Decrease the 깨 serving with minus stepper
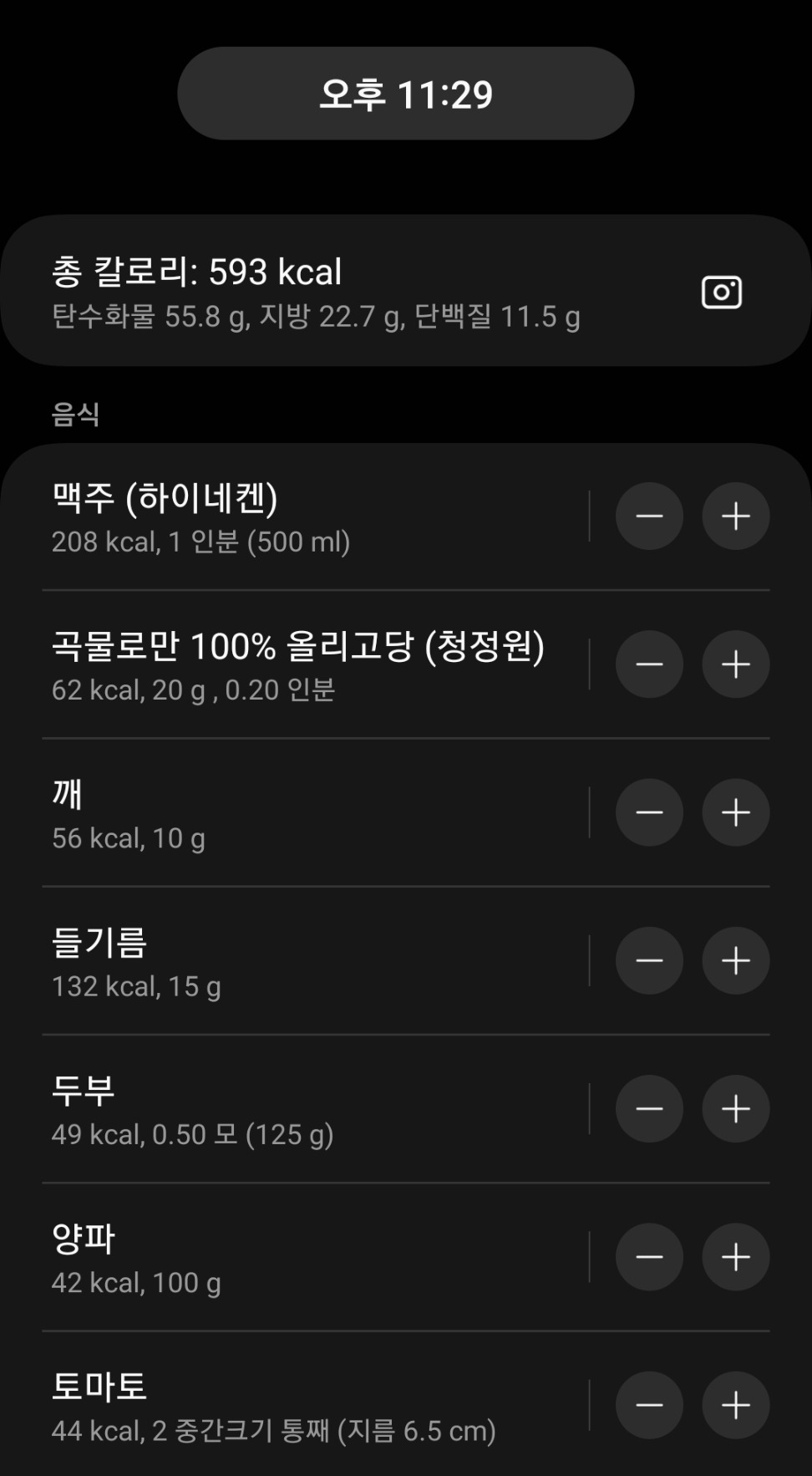The width and height of the screenshot is (812, 1476). pos(649,812)
